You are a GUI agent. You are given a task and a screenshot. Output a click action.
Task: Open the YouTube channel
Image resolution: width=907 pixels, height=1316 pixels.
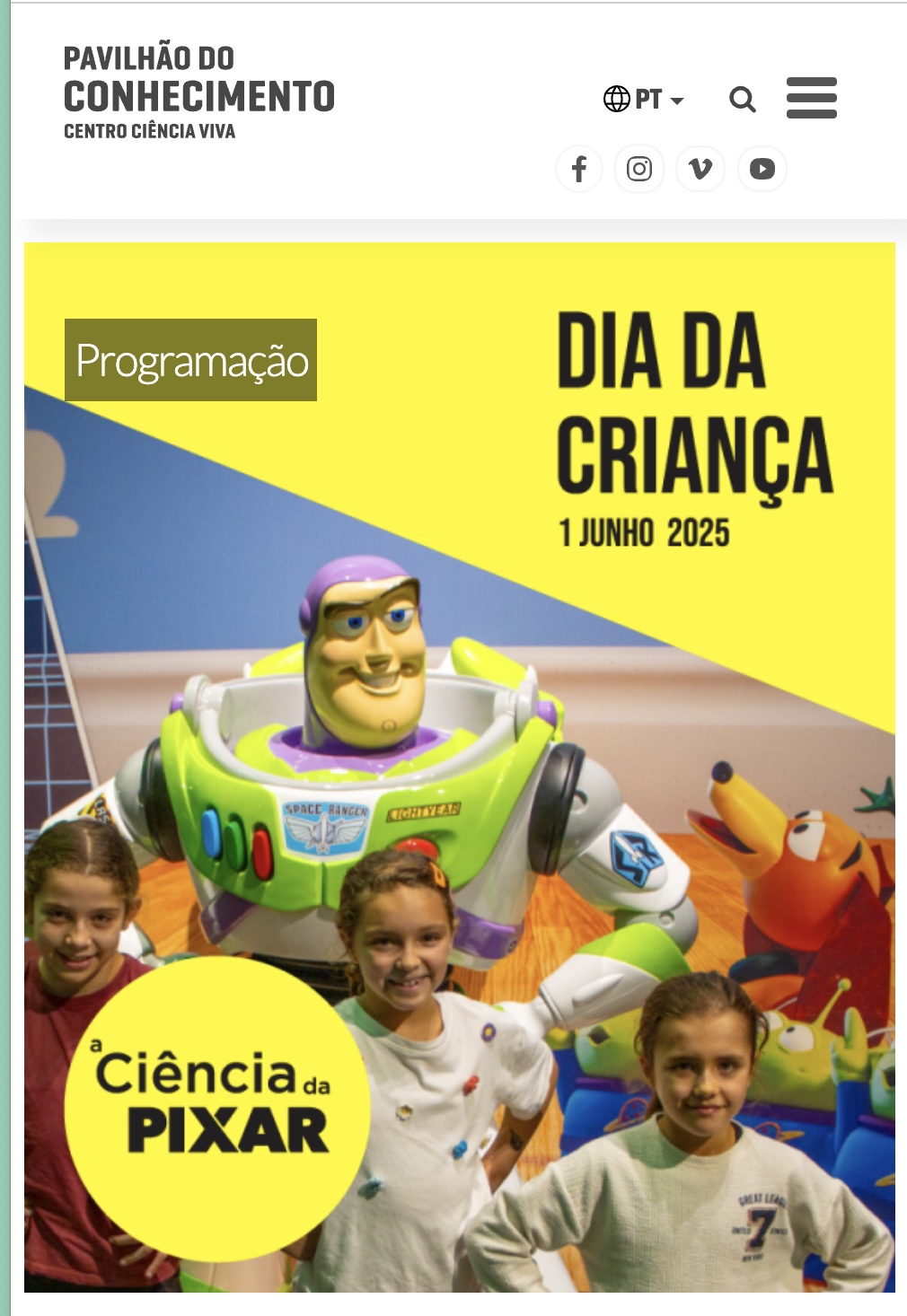762,169
